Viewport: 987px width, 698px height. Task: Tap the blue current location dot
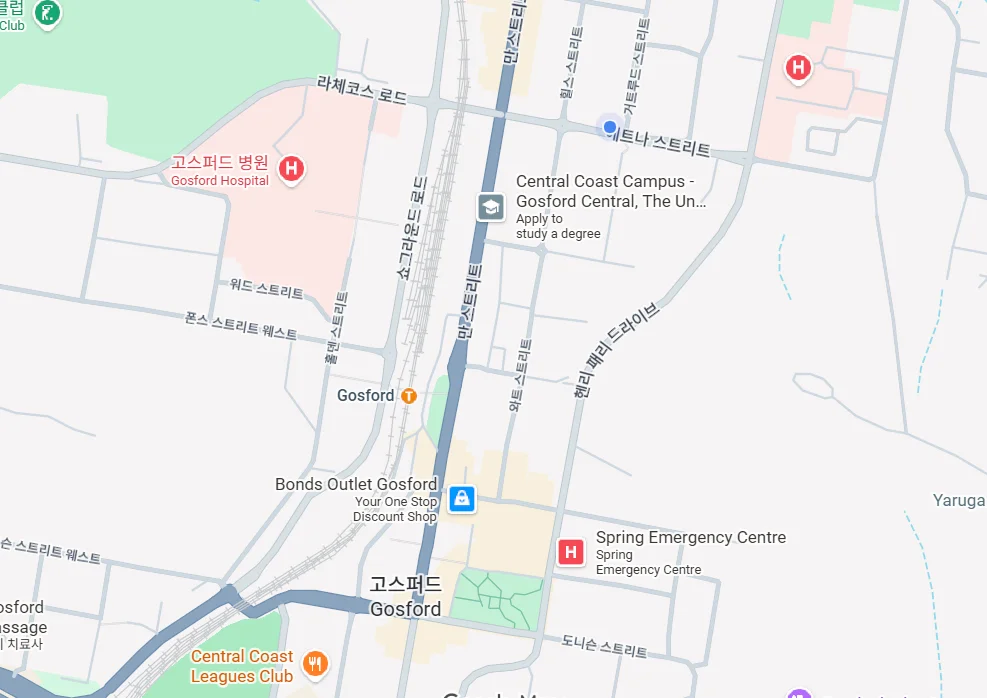[x=609, y=128]
